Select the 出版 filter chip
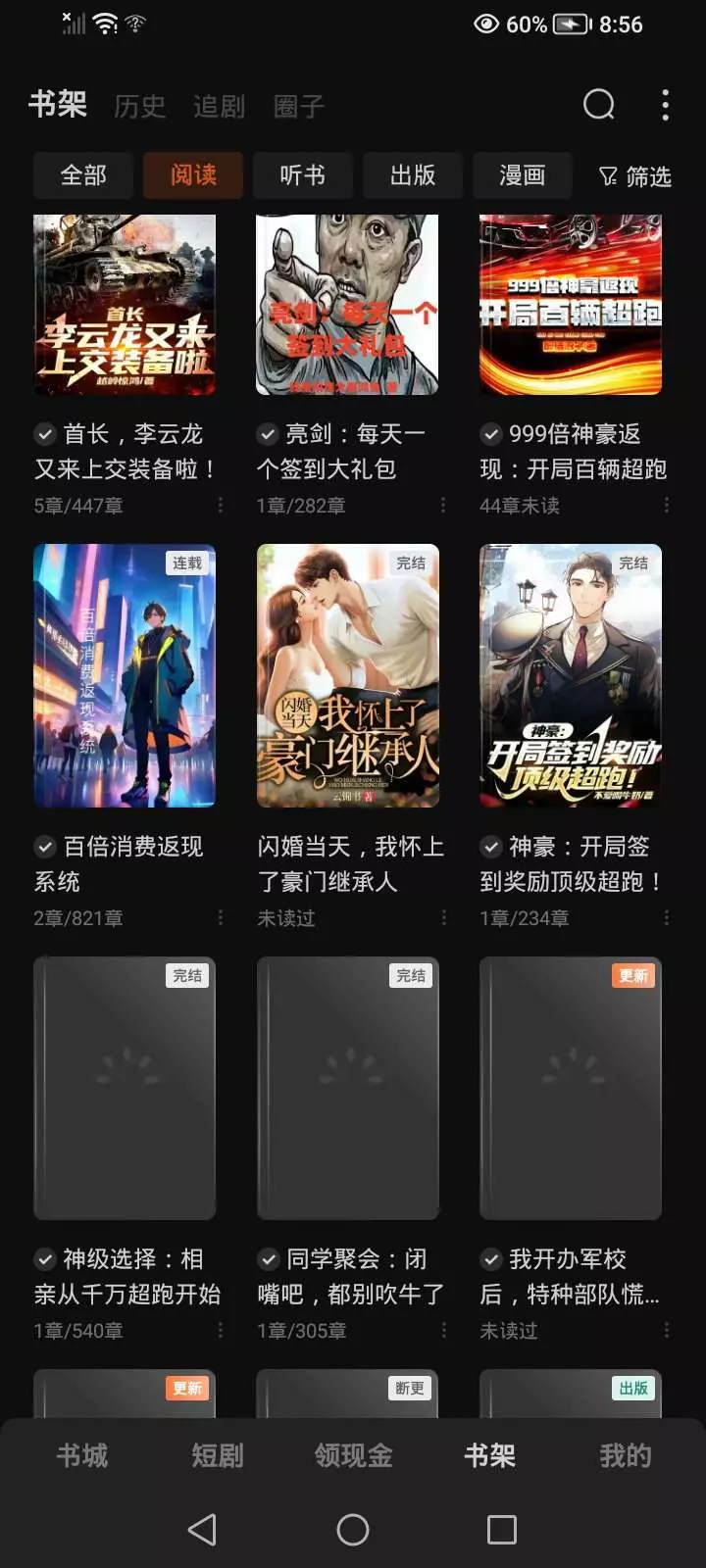The image size is (706, 1568). 412,175
